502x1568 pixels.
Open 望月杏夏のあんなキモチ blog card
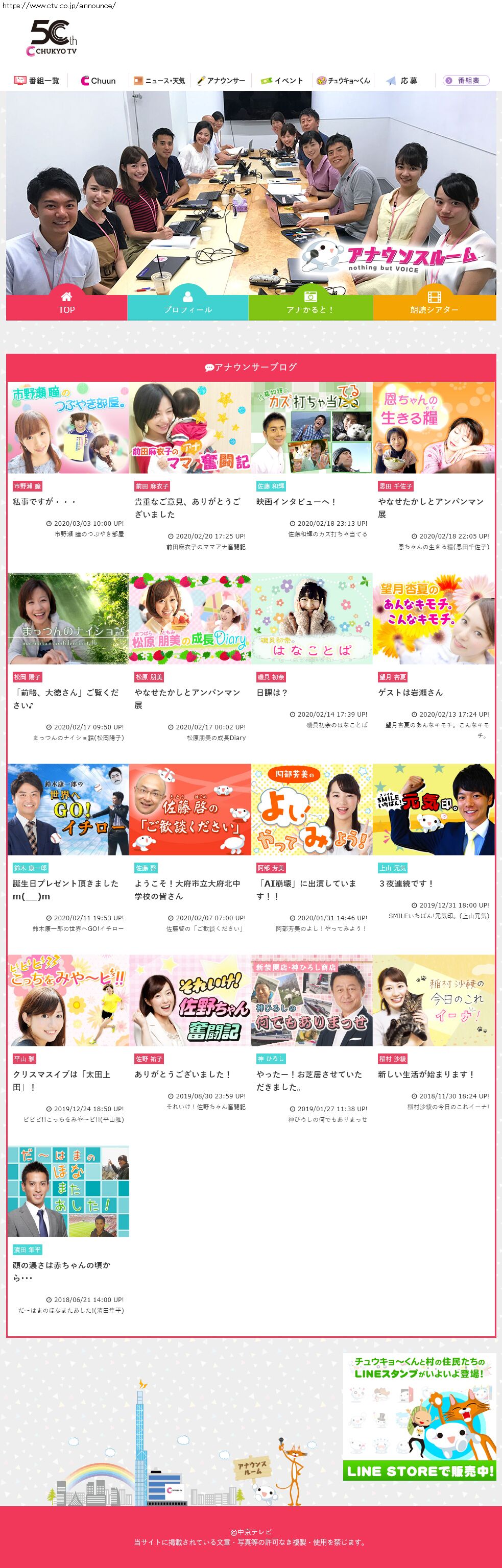click(x=434, y=619)
